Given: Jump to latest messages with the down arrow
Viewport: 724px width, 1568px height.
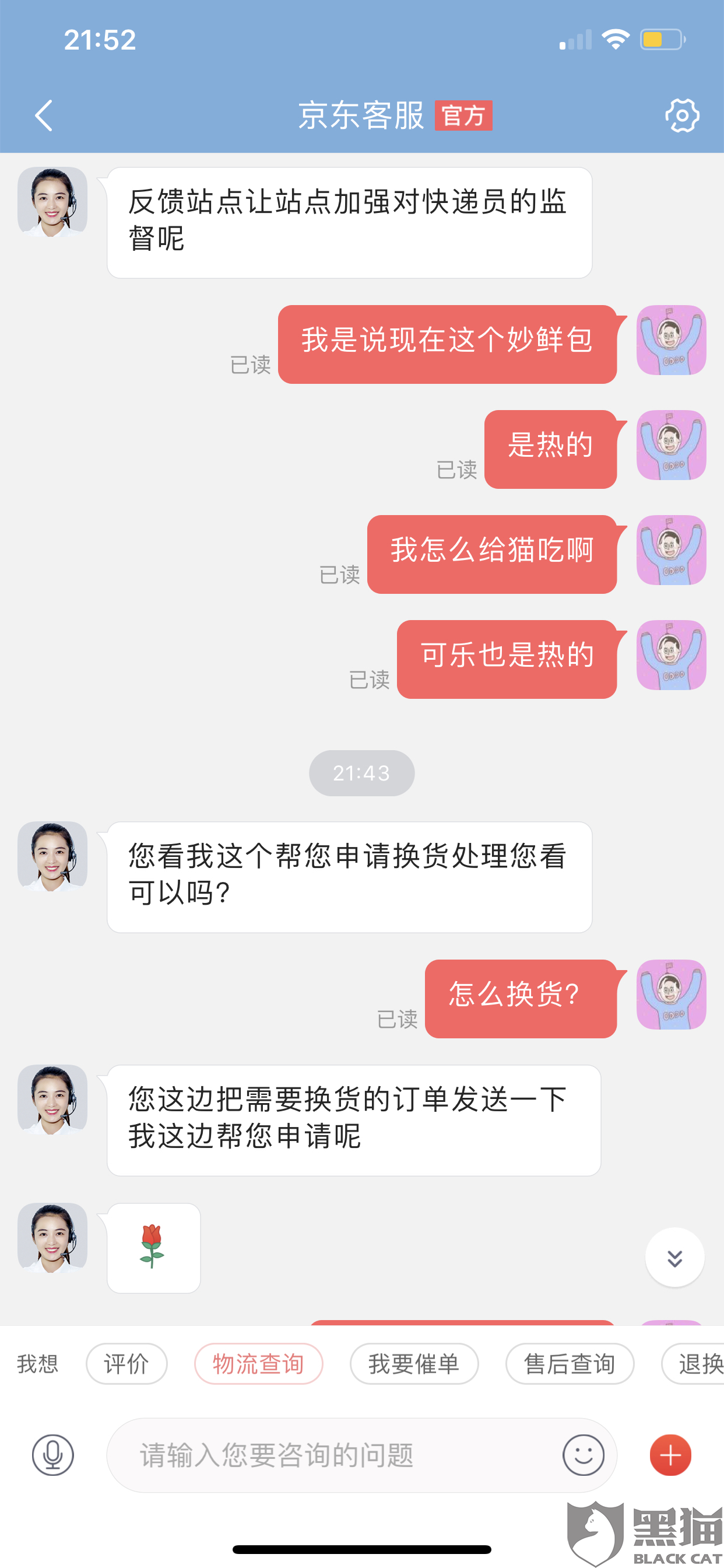Looking at the screenshot, I should pos(674,1258).
